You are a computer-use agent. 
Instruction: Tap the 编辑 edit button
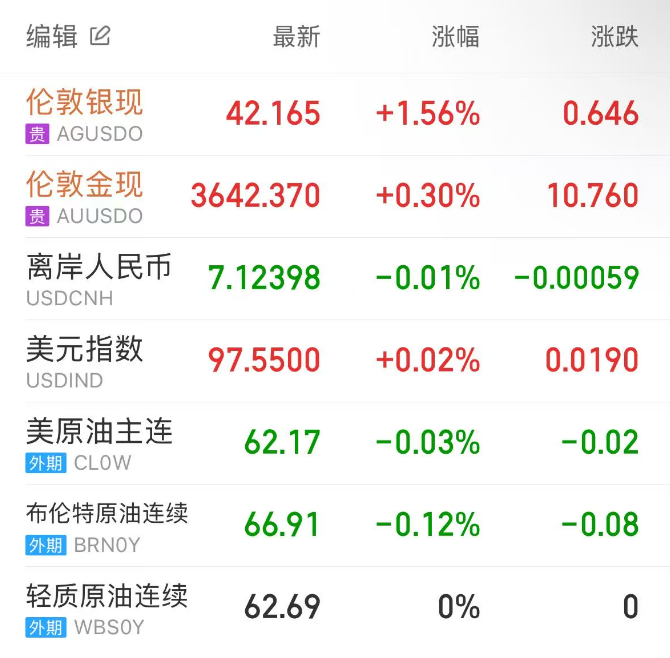(67, 37)
